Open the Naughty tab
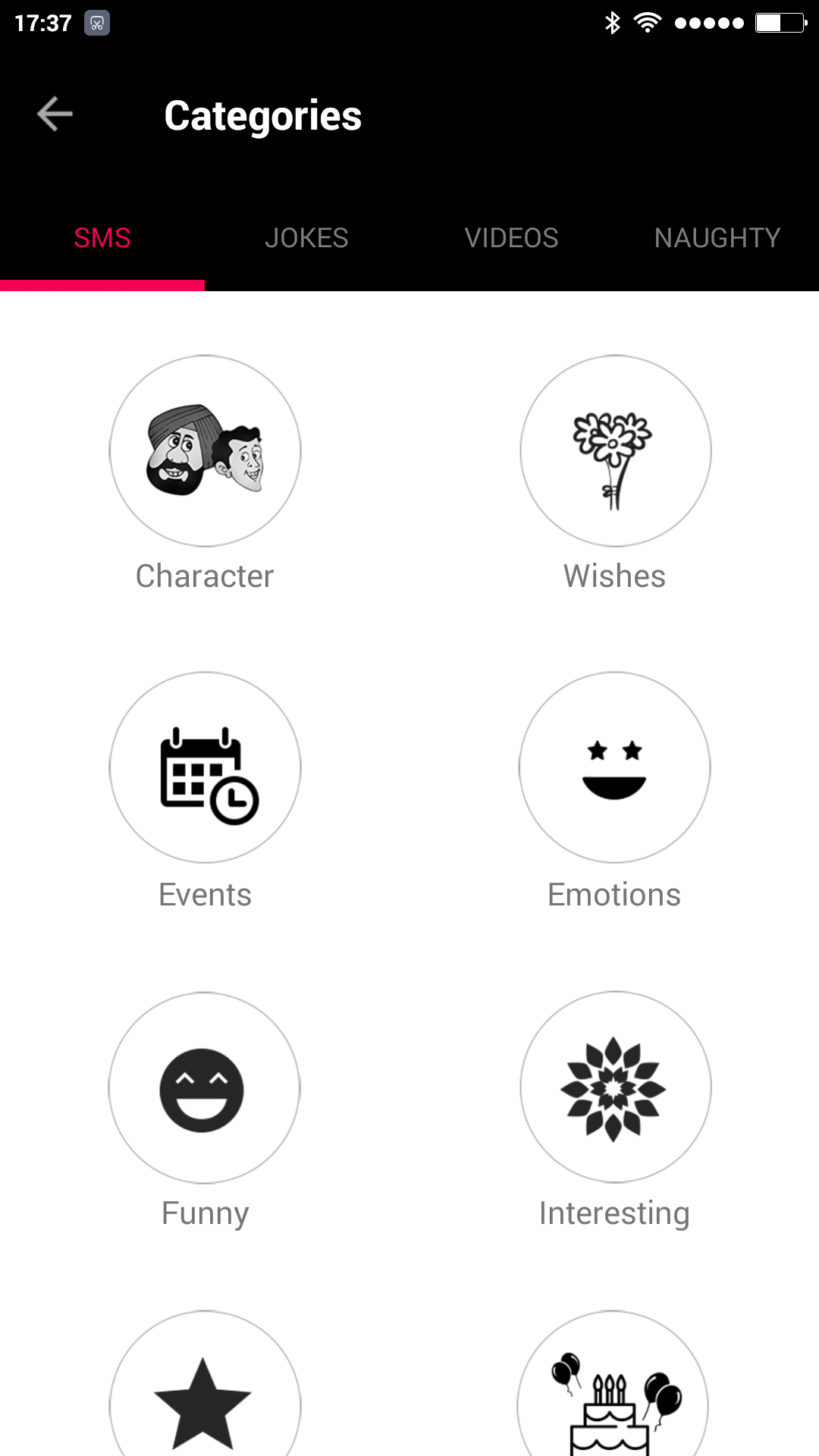This screenshot has width=819, height=1456. coord(717,238)
